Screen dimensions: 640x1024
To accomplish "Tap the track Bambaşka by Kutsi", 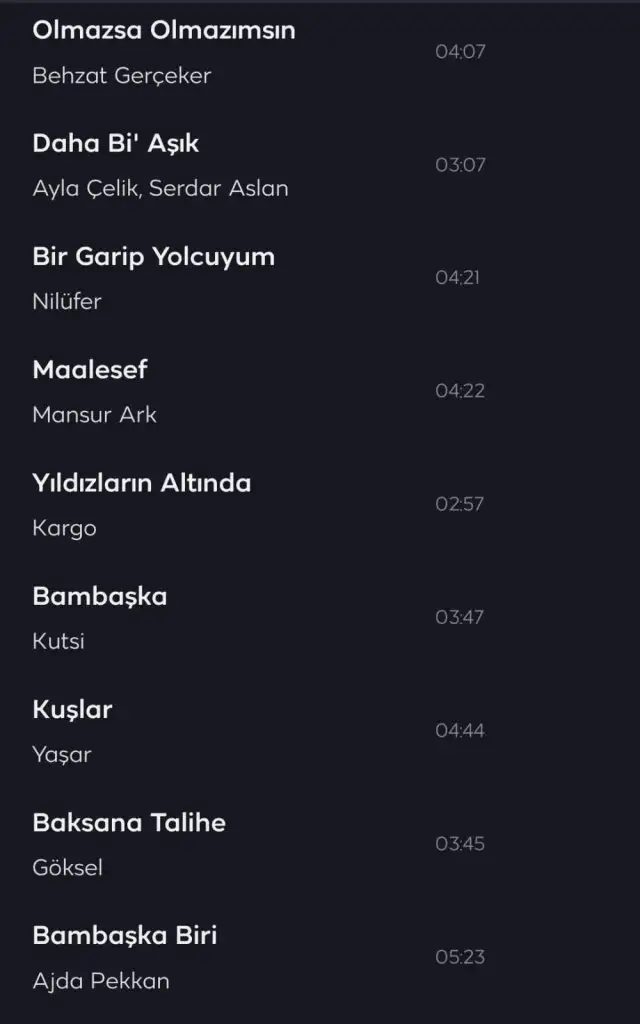I will (100, 597).
